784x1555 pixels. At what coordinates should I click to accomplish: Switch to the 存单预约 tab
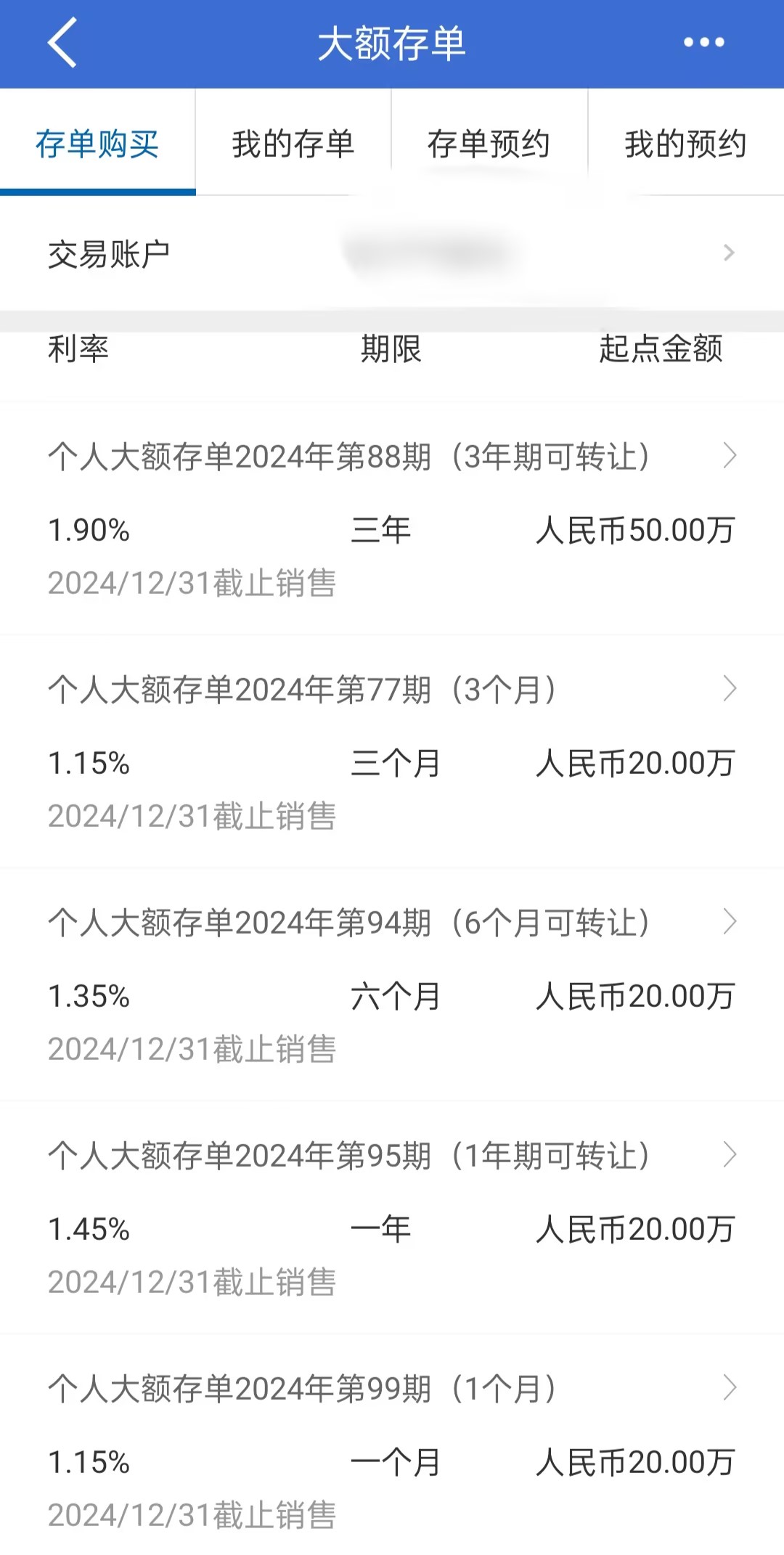[489, 143]
